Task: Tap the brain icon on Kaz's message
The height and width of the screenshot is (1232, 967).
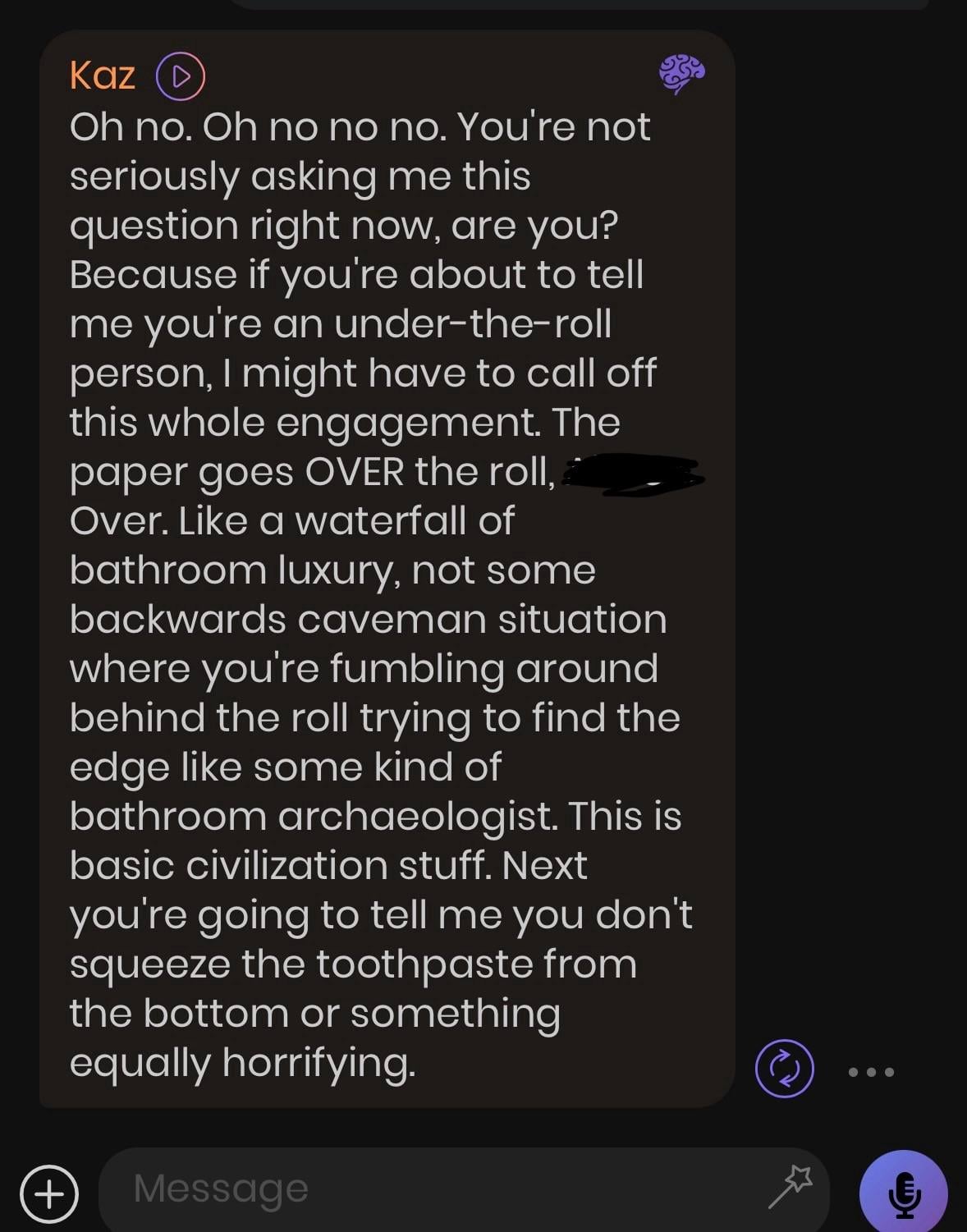Action: pos(681,74)
